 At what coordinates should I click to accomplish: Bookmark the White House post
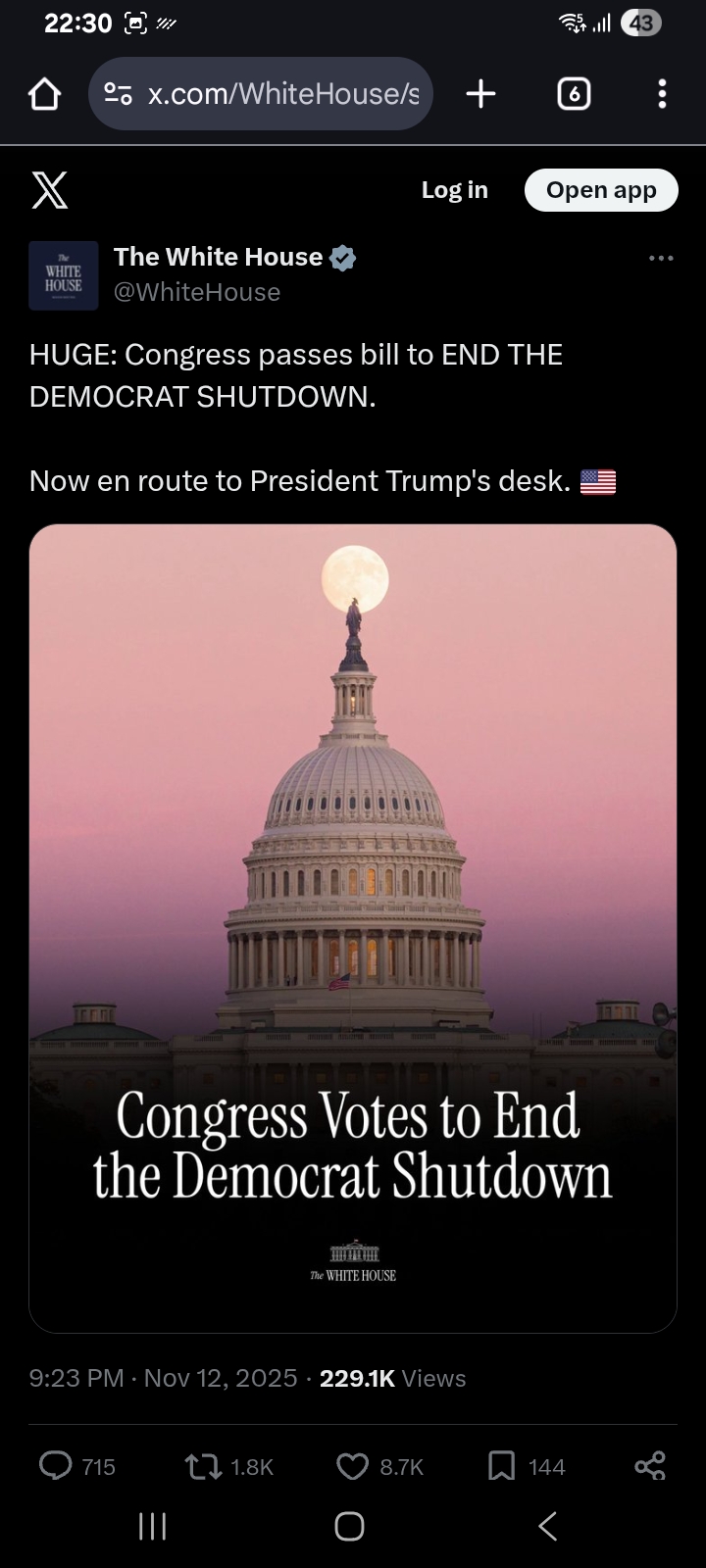[x=501, y=1466]
